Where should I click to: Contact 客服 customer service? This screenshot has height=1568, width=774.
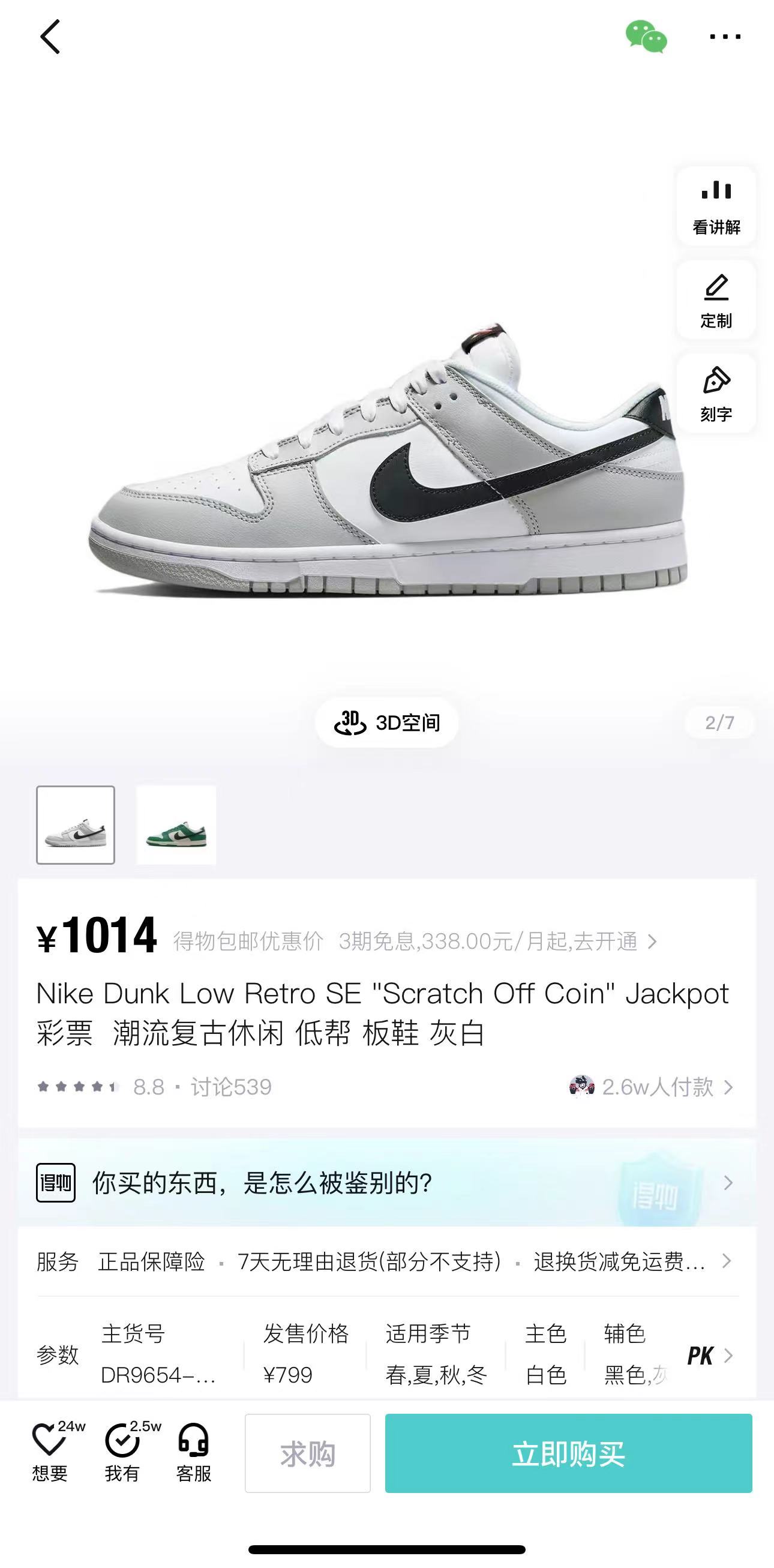[193, 1453]
